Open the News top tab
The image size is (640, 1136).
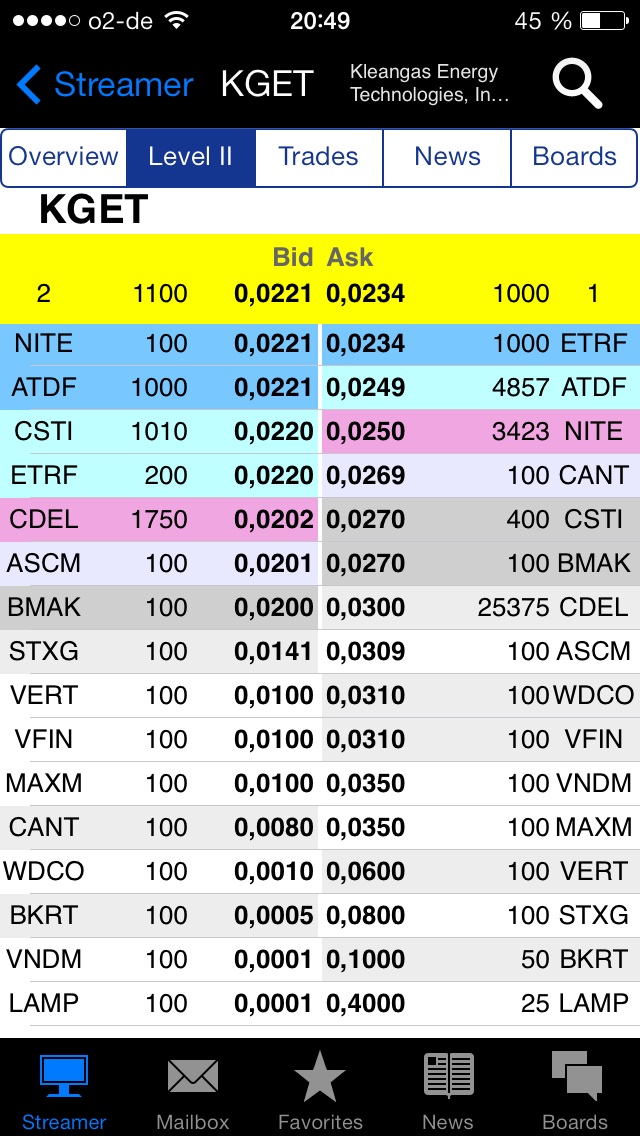tap(447, 157)
